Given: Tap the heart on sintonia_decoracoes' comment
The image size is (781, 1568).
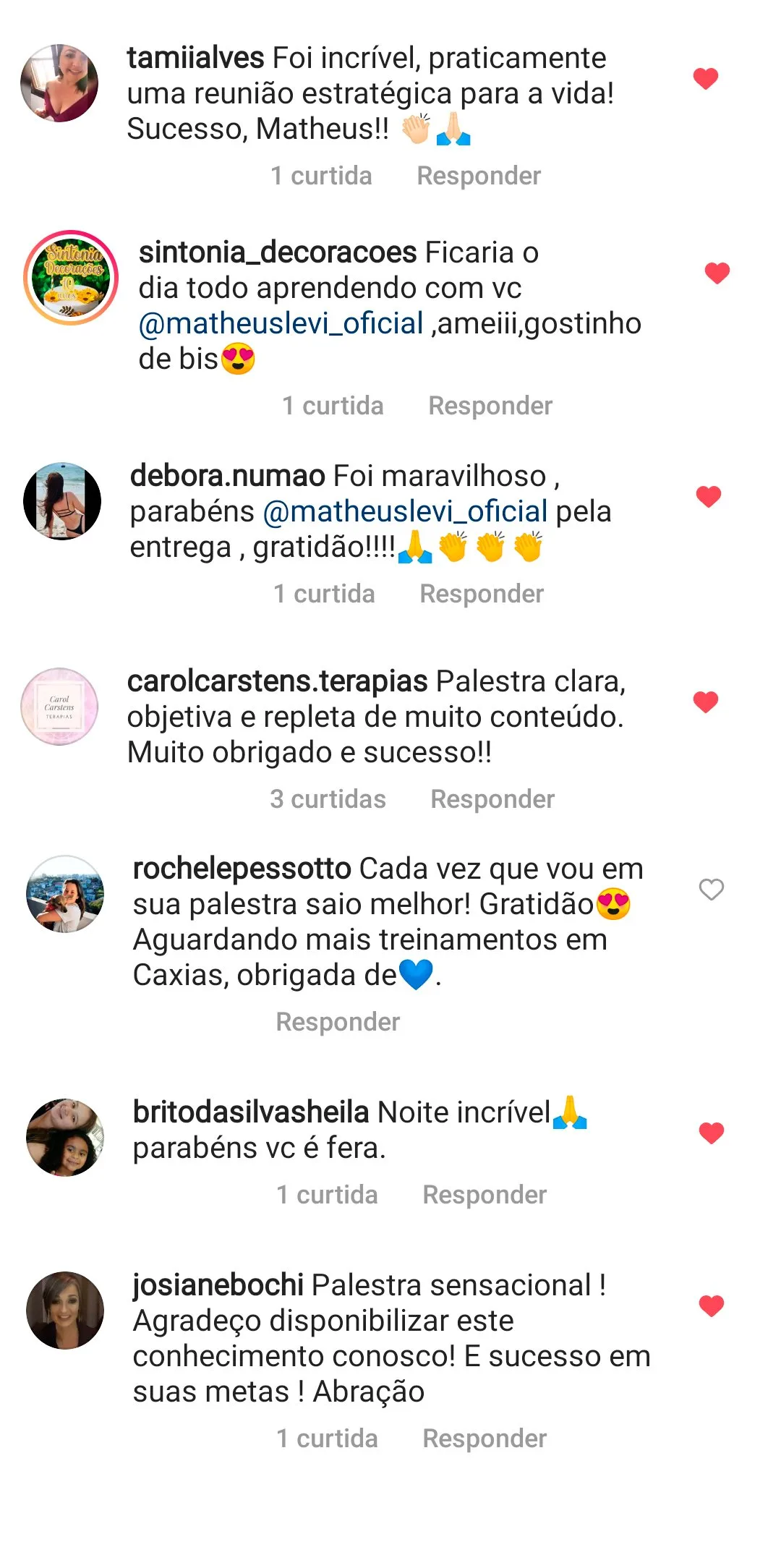Looking at the screenshot, I should click(x=717, y=273).
